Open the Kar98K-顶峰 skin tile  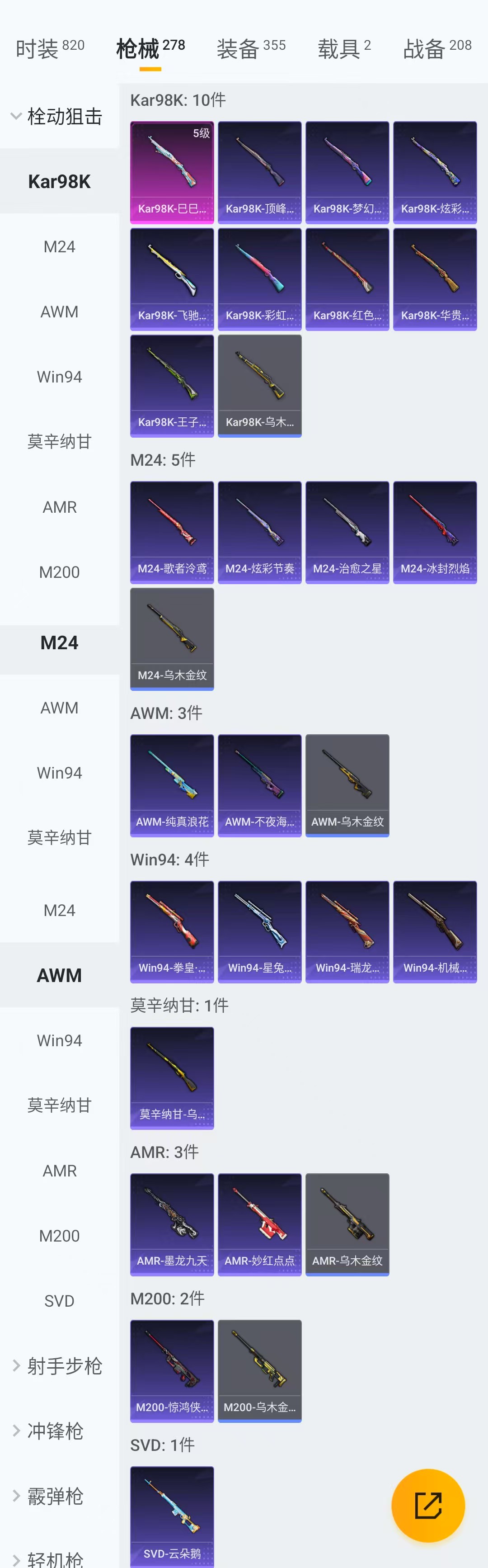259,172
